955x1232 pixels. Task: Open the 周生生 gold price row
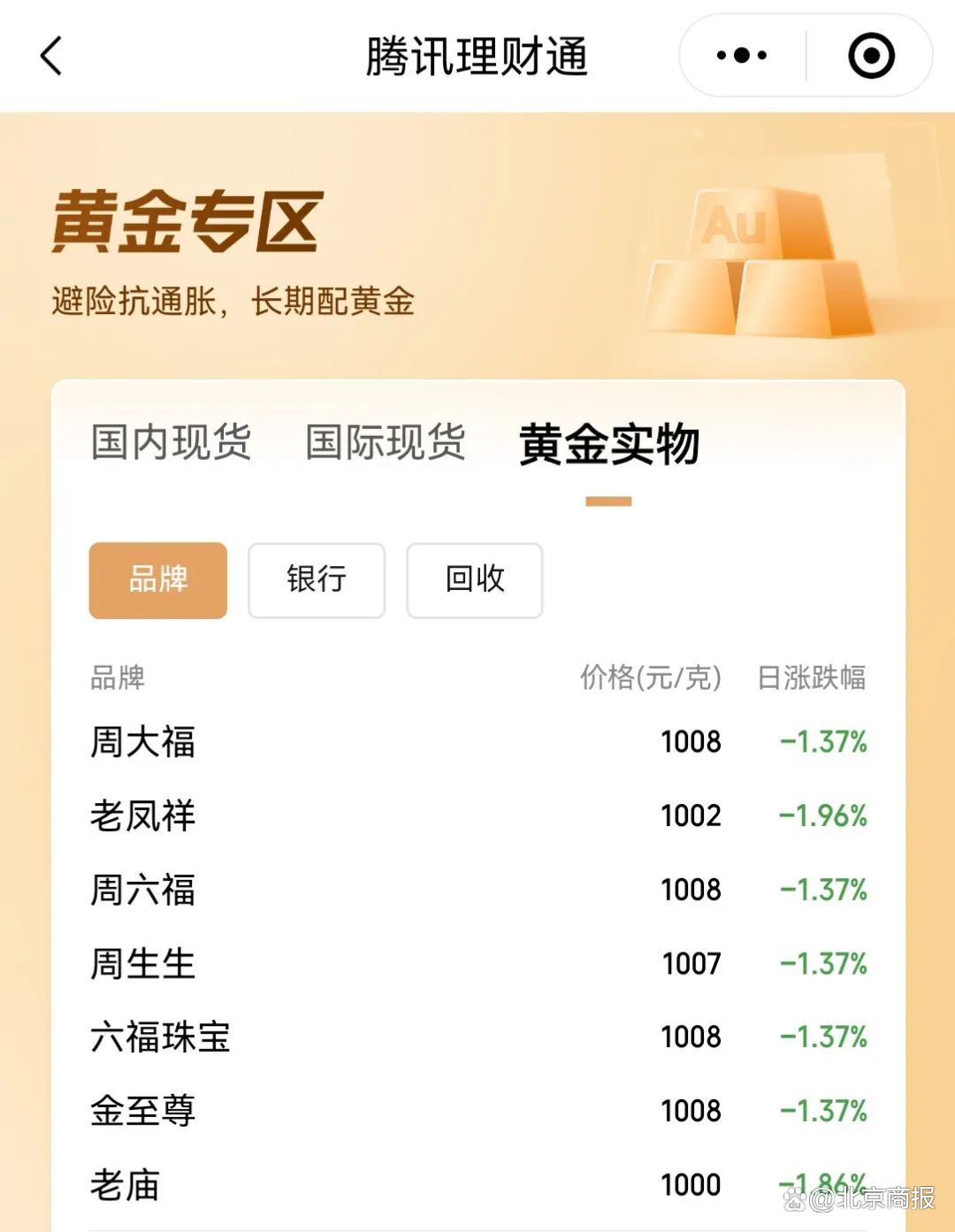pyautogui.click(x=477, y=963)
